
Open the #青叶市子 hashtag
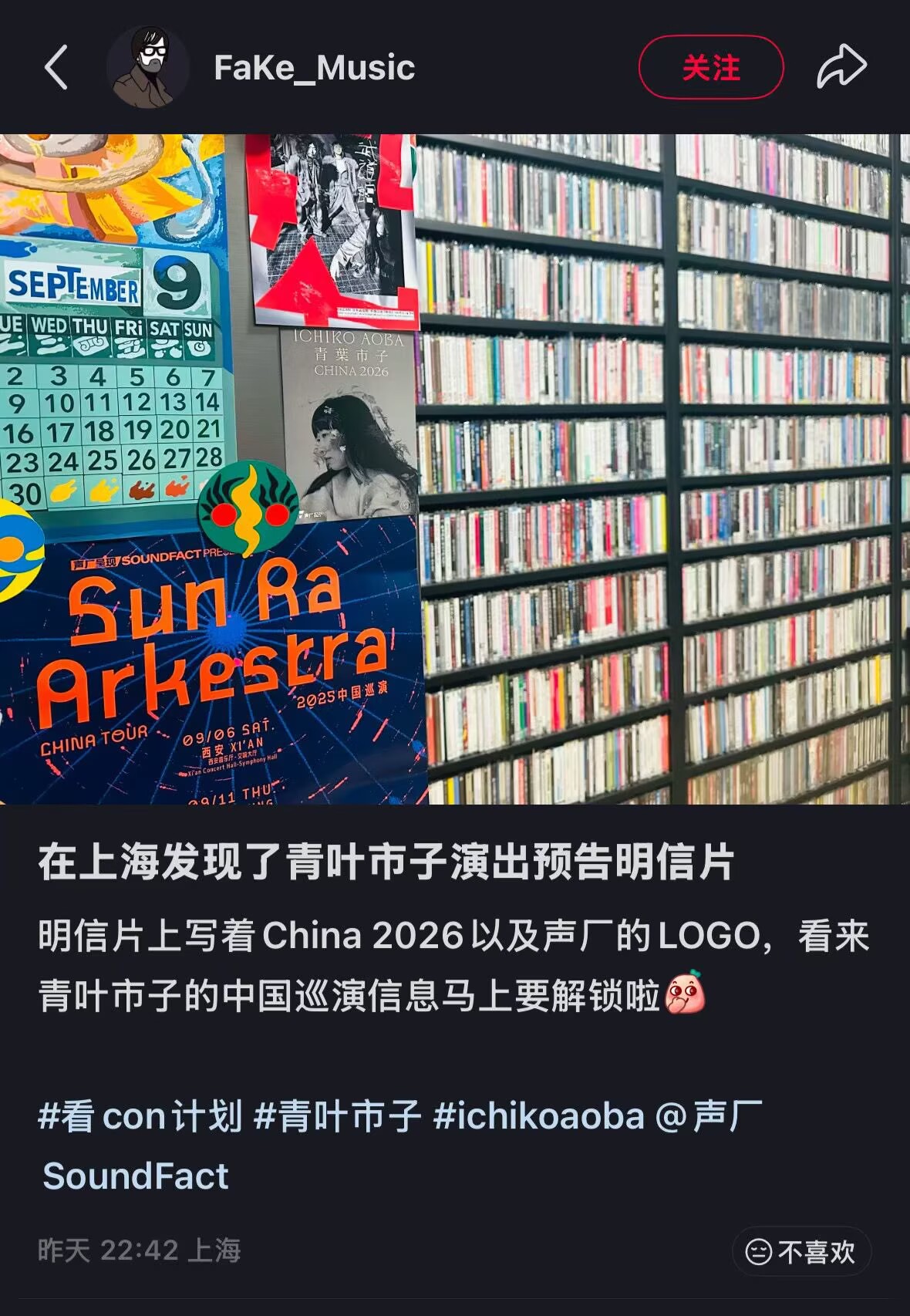click(x=338, y=1116)
